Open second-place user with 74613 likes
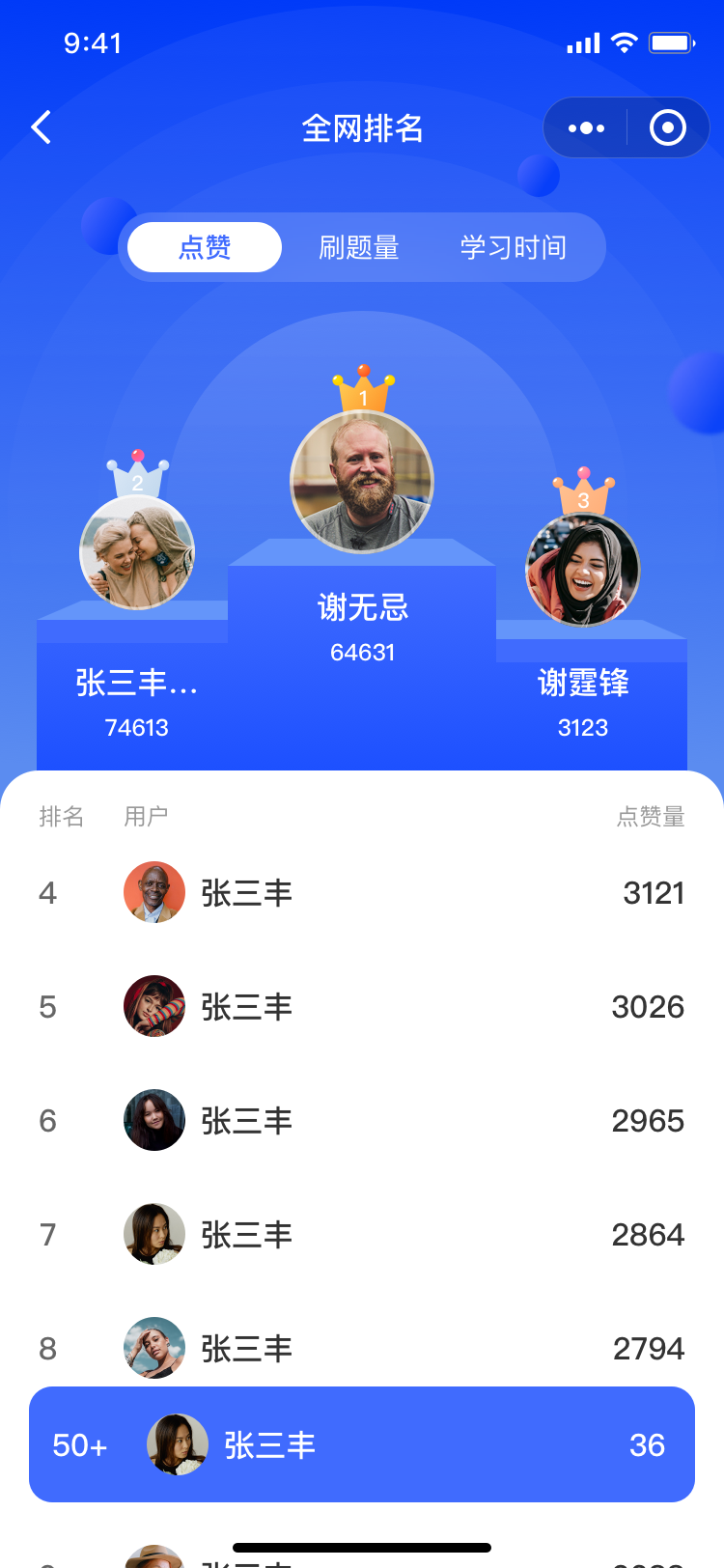Screen dimensions: 724x1568 tap(137, 552)
